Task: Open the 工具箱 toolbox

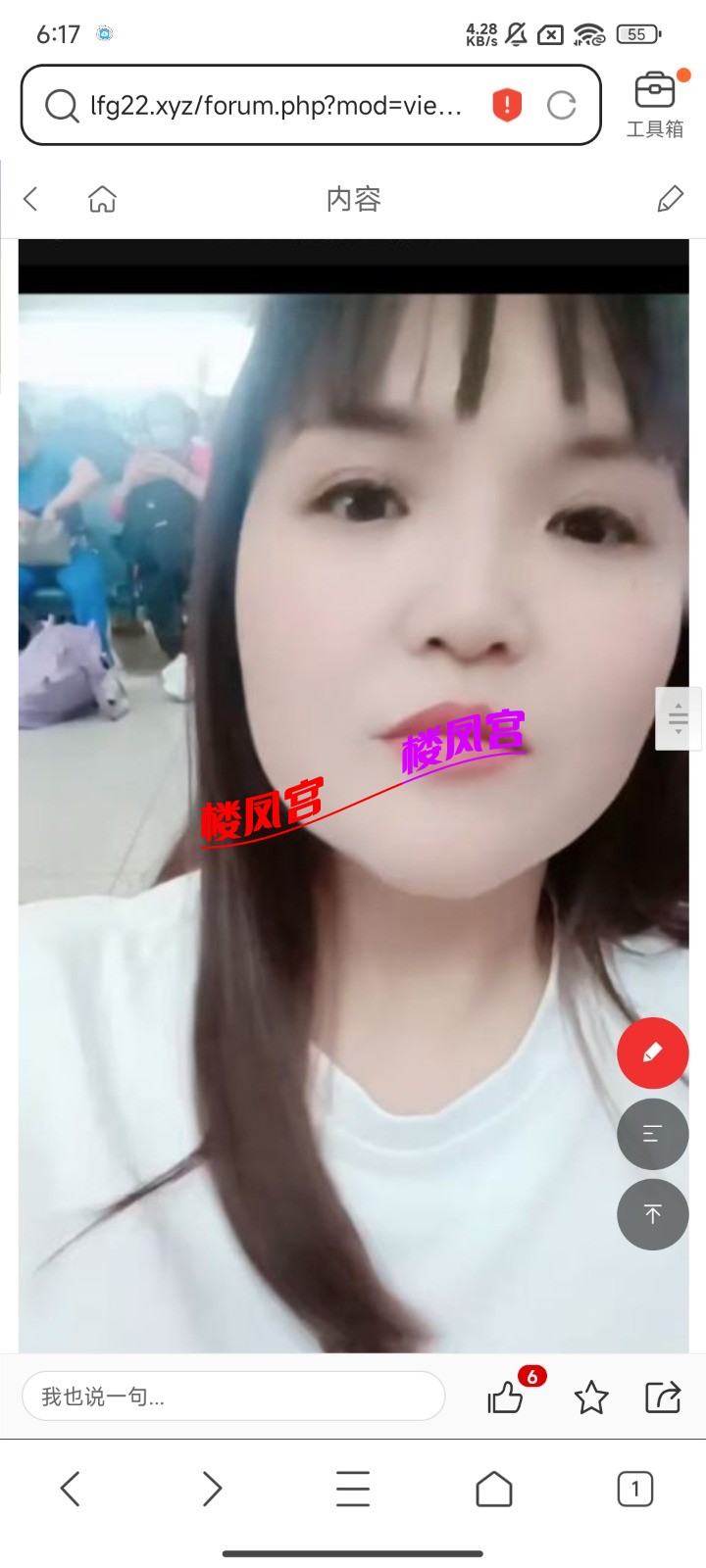Action: pos(652,103)
